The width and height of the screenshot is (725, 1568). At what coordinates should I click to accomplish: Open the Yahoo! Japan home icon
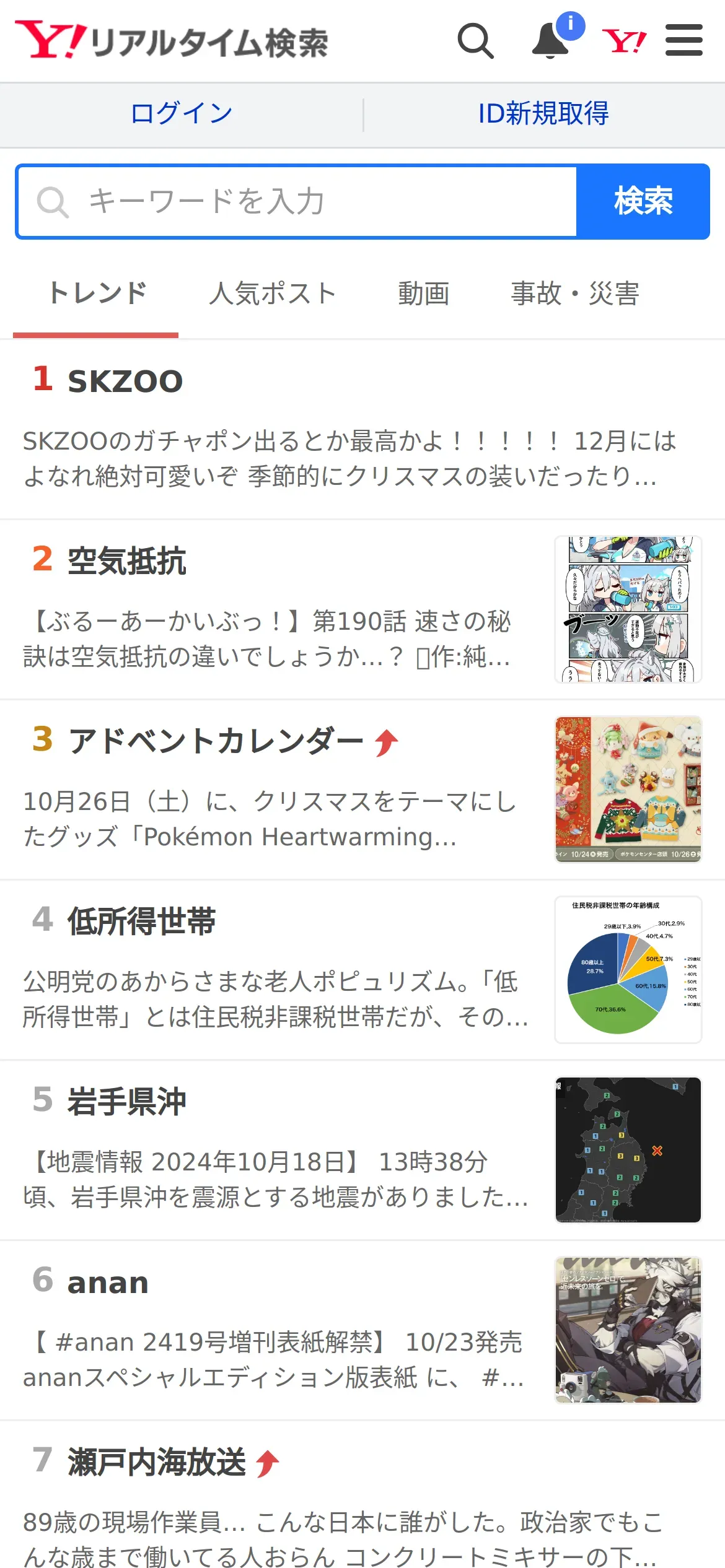click(624, 41)
